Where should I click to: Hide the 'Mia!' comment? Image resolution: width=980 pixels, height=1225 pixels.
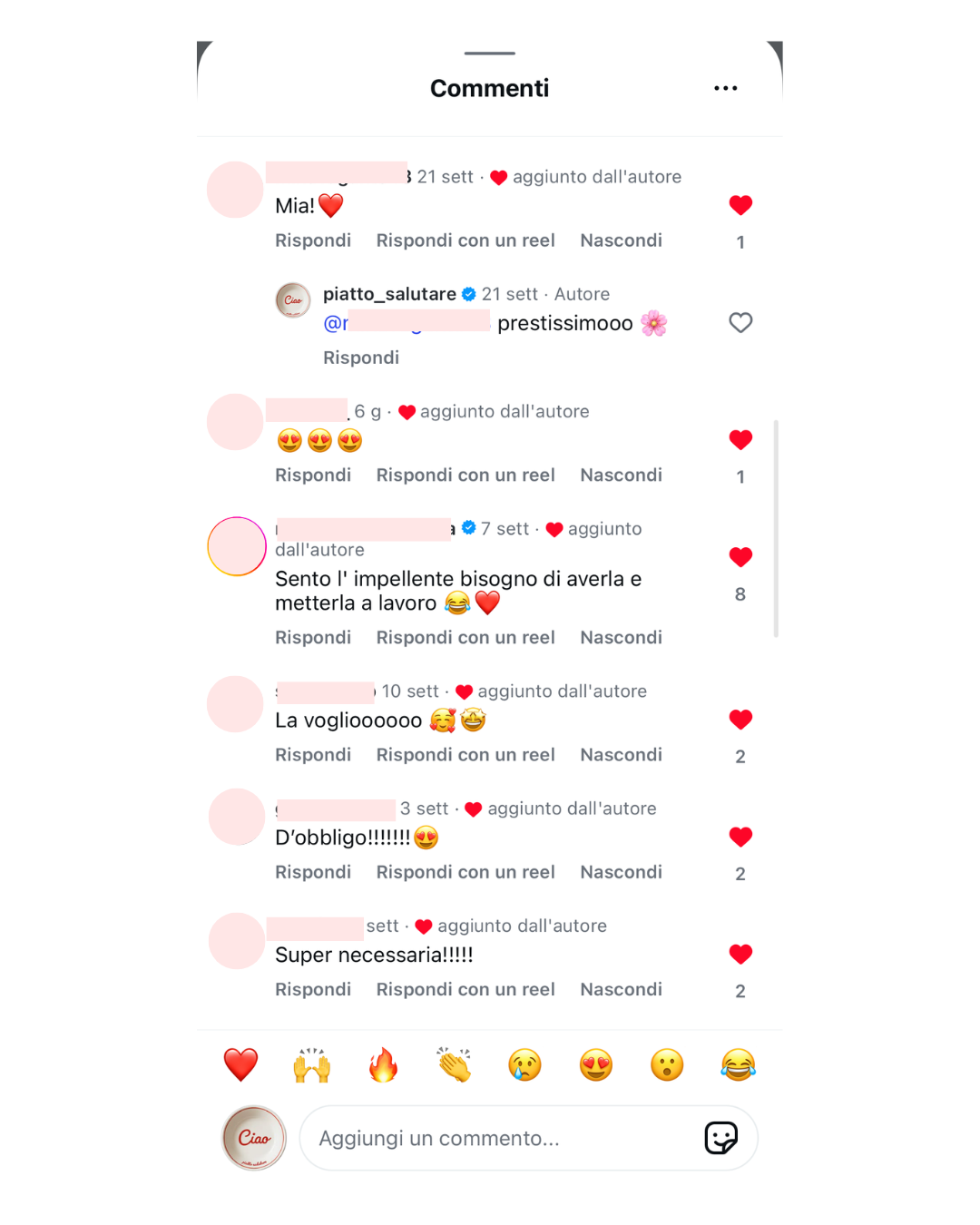pos(621,240)
